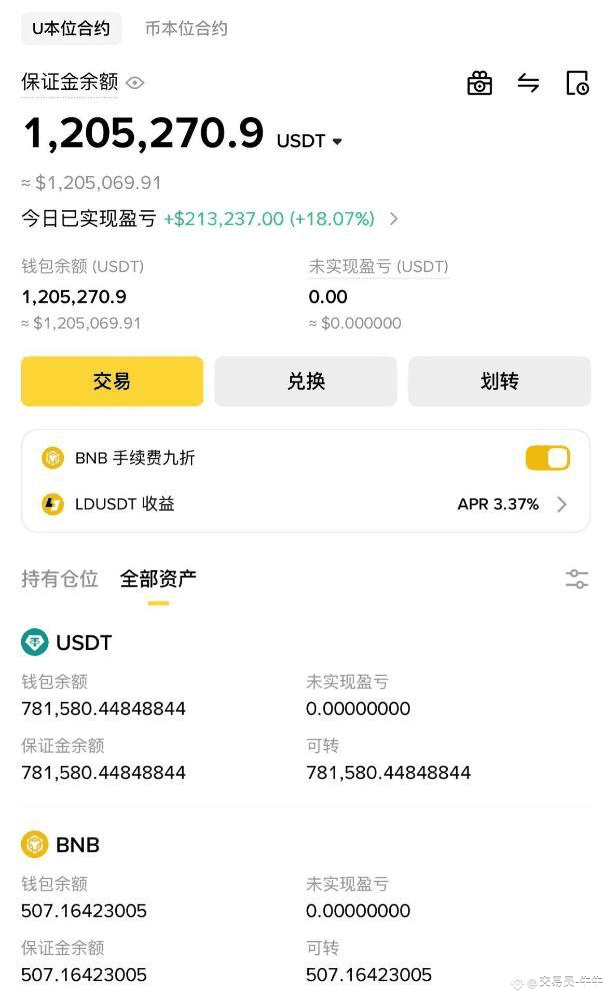Tap the 兑换 button
This screenshot has height=1000, width=611.
pyautogui.click(x=305, y=381)
